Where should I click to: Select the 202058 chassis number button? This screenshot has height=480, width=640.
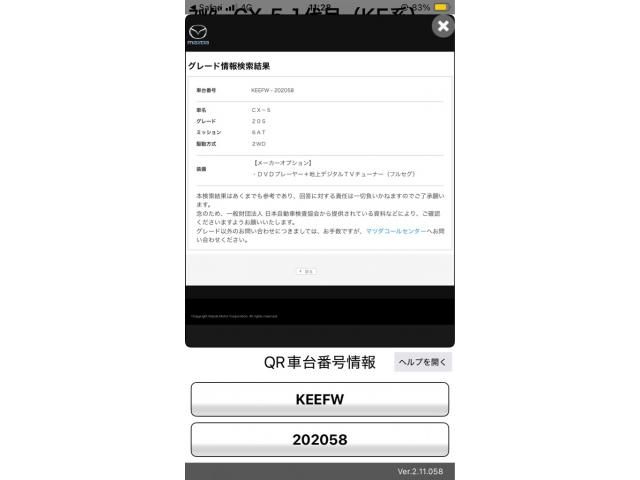pos(319,439)
